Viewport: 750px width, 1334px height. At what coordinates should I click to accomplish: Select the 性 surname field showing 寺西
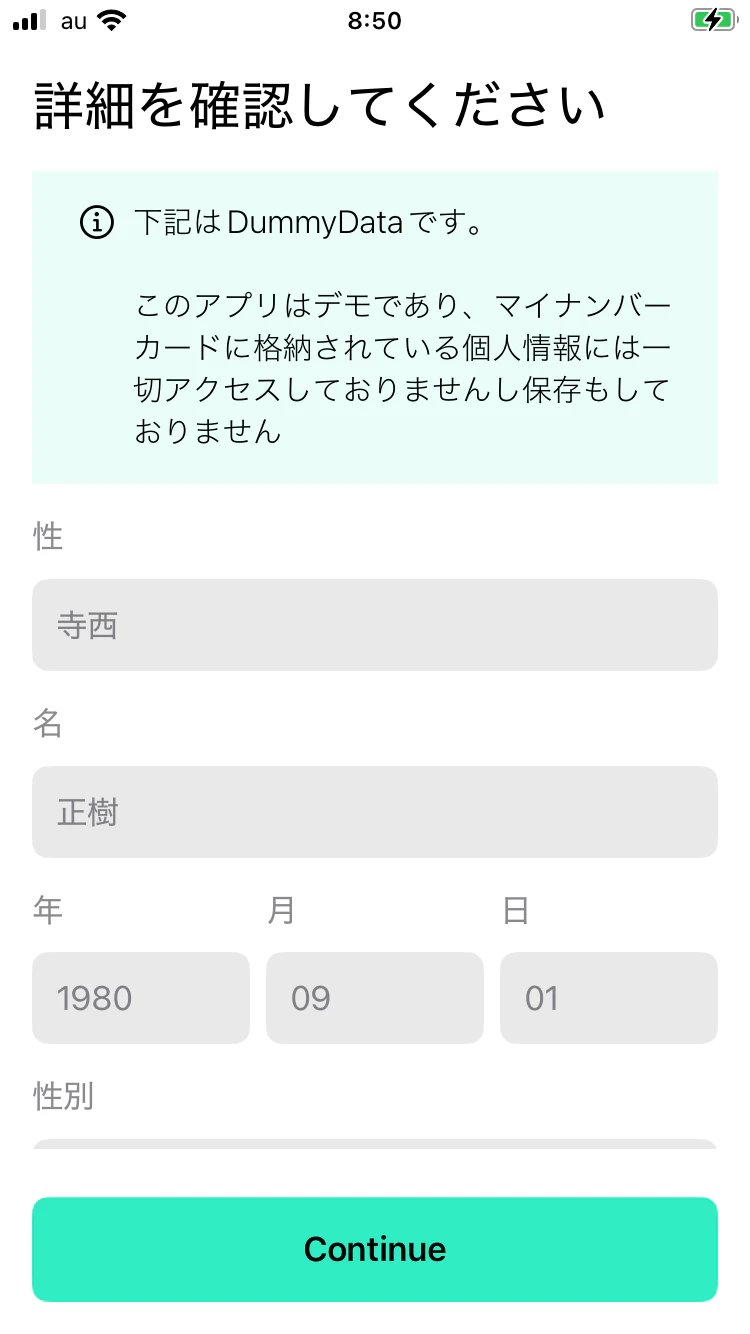[375, 625]
